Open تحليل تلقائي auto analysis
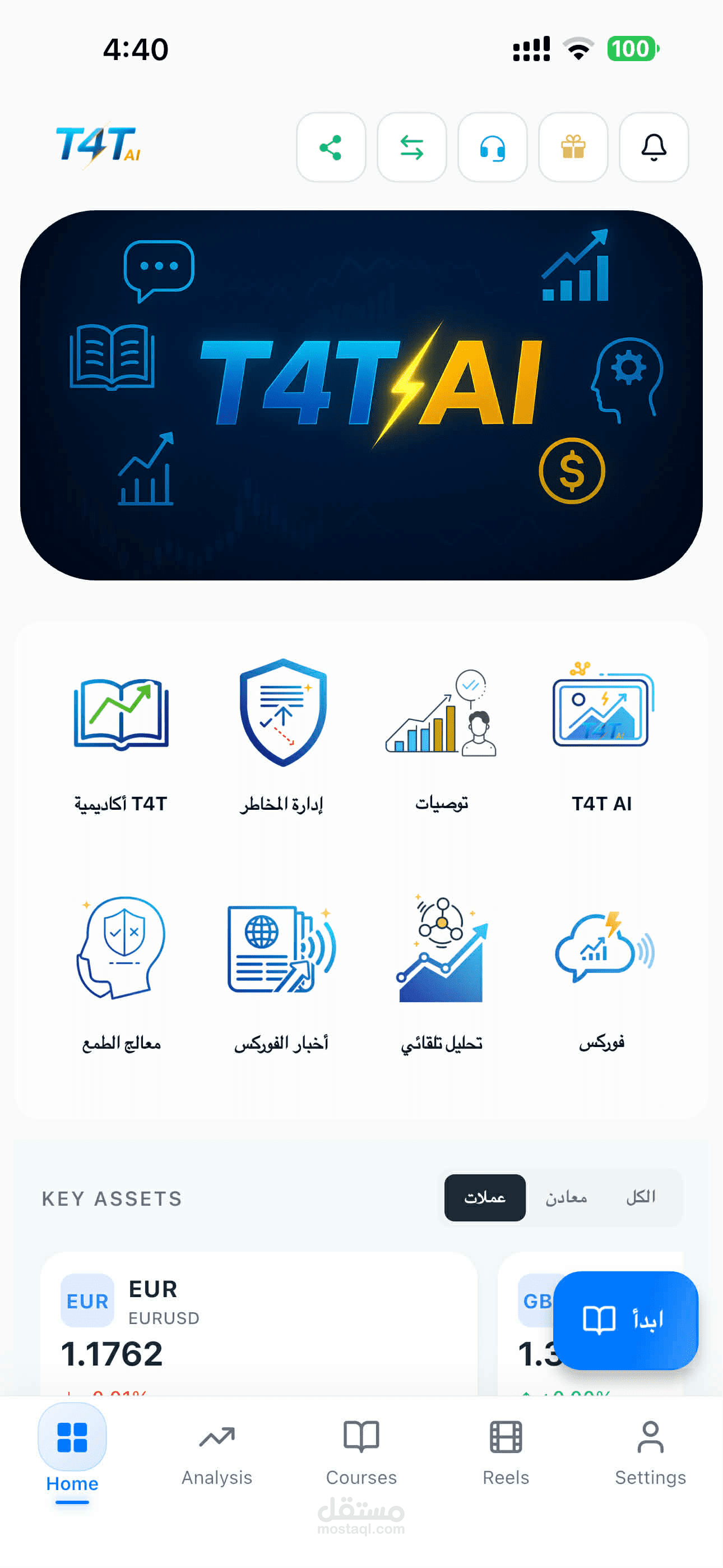The width and height of the screenshot is (723, 1568). click(441, 974)
